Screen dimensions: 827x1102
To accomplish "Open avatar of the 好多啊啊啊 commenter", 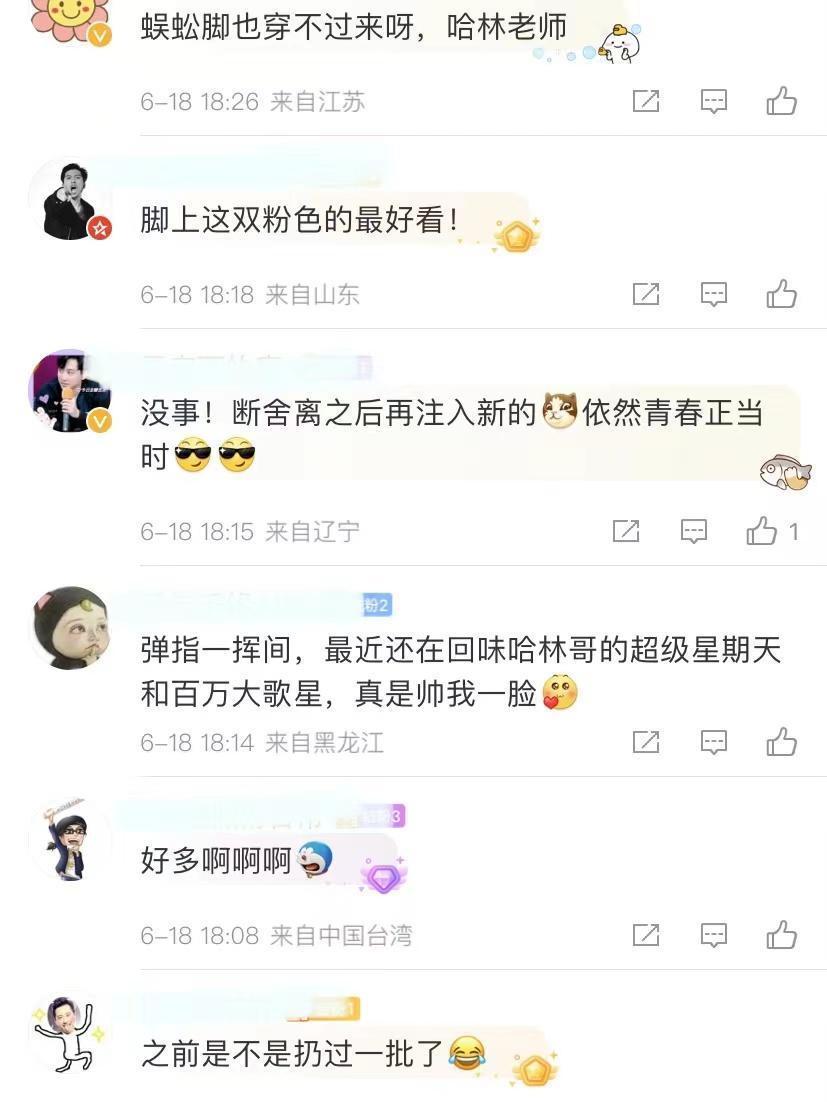I will point(70,840).
